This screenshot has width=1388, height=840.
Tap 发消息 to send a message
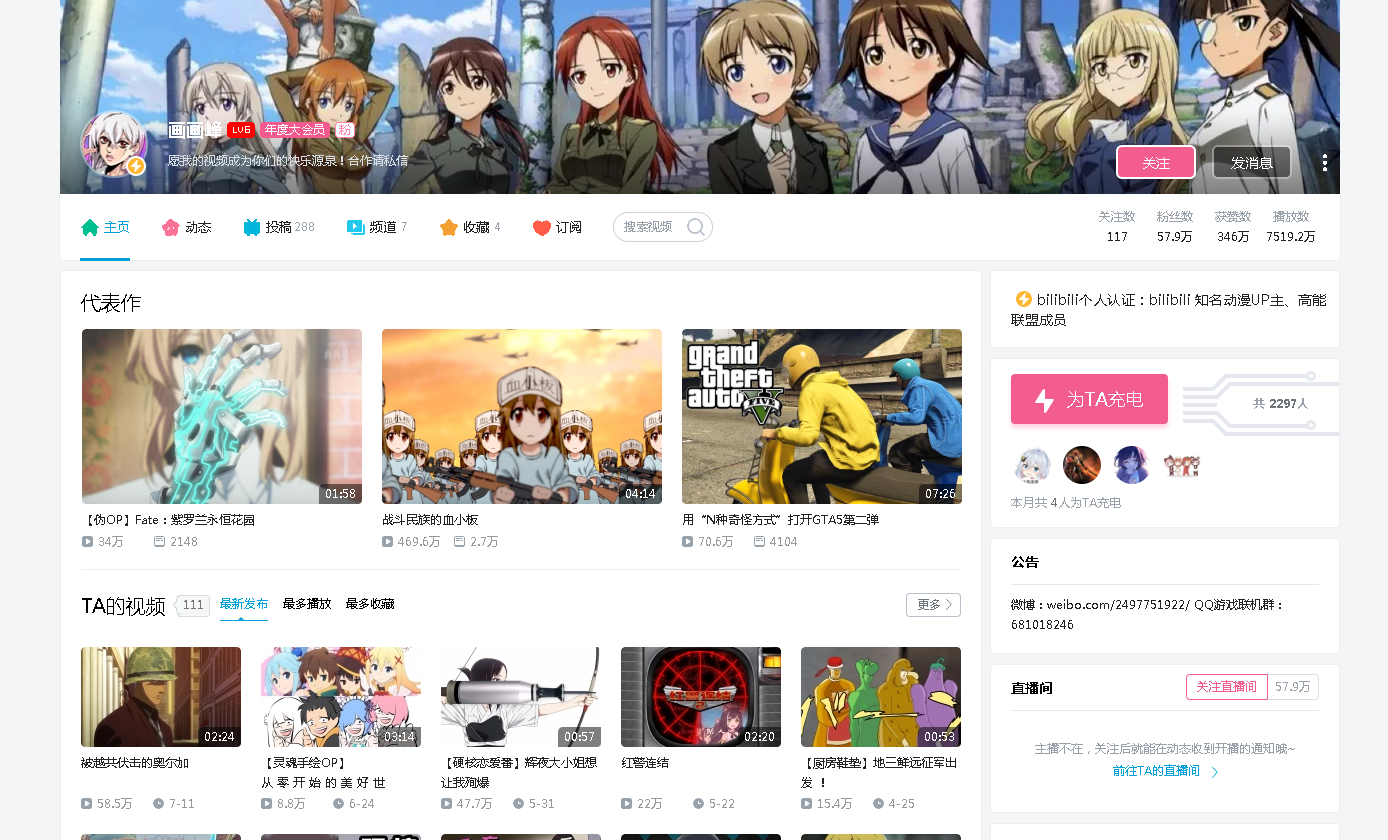1251,162
